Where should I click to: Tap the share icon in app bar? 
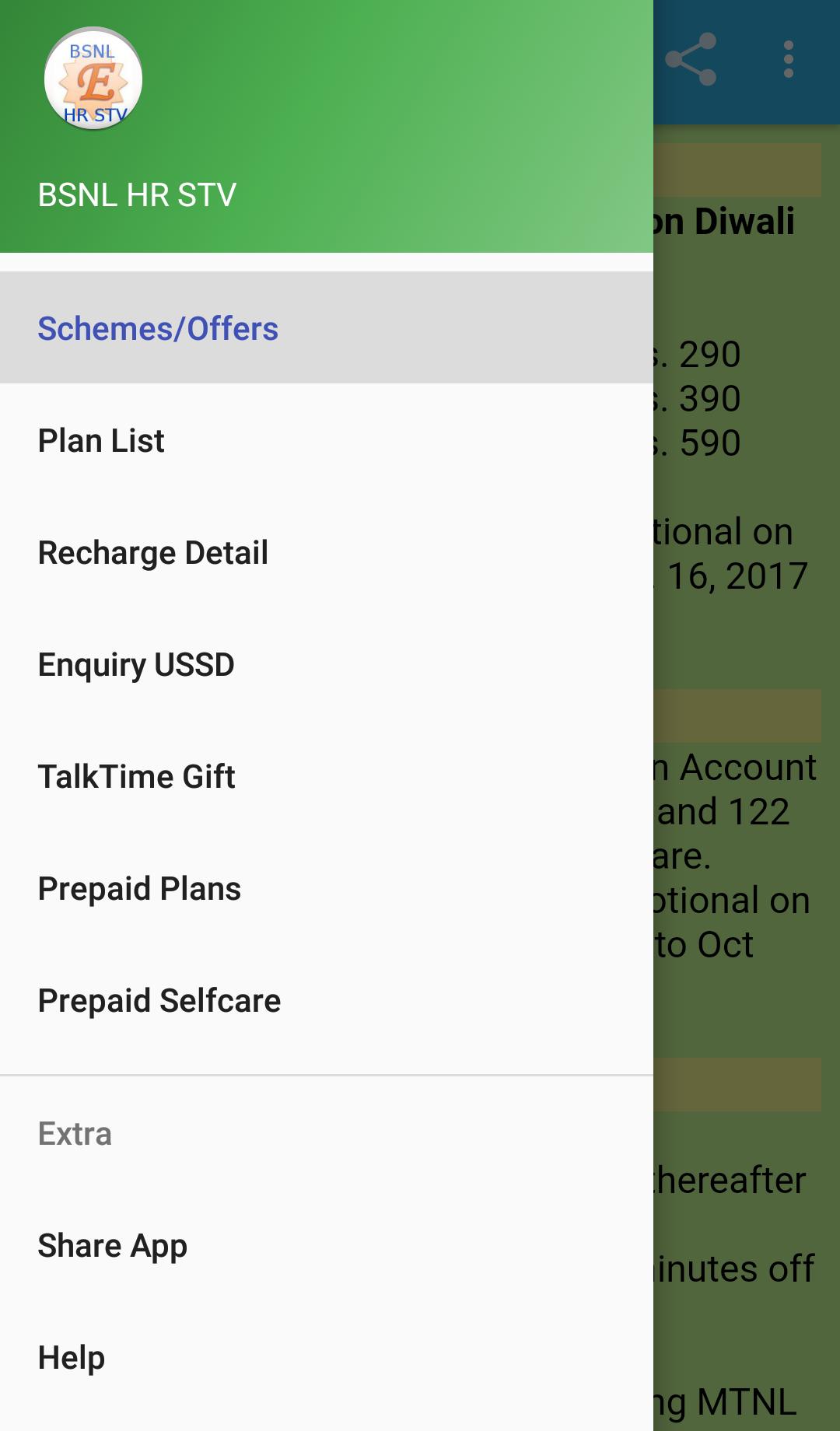tap(691, 59)
